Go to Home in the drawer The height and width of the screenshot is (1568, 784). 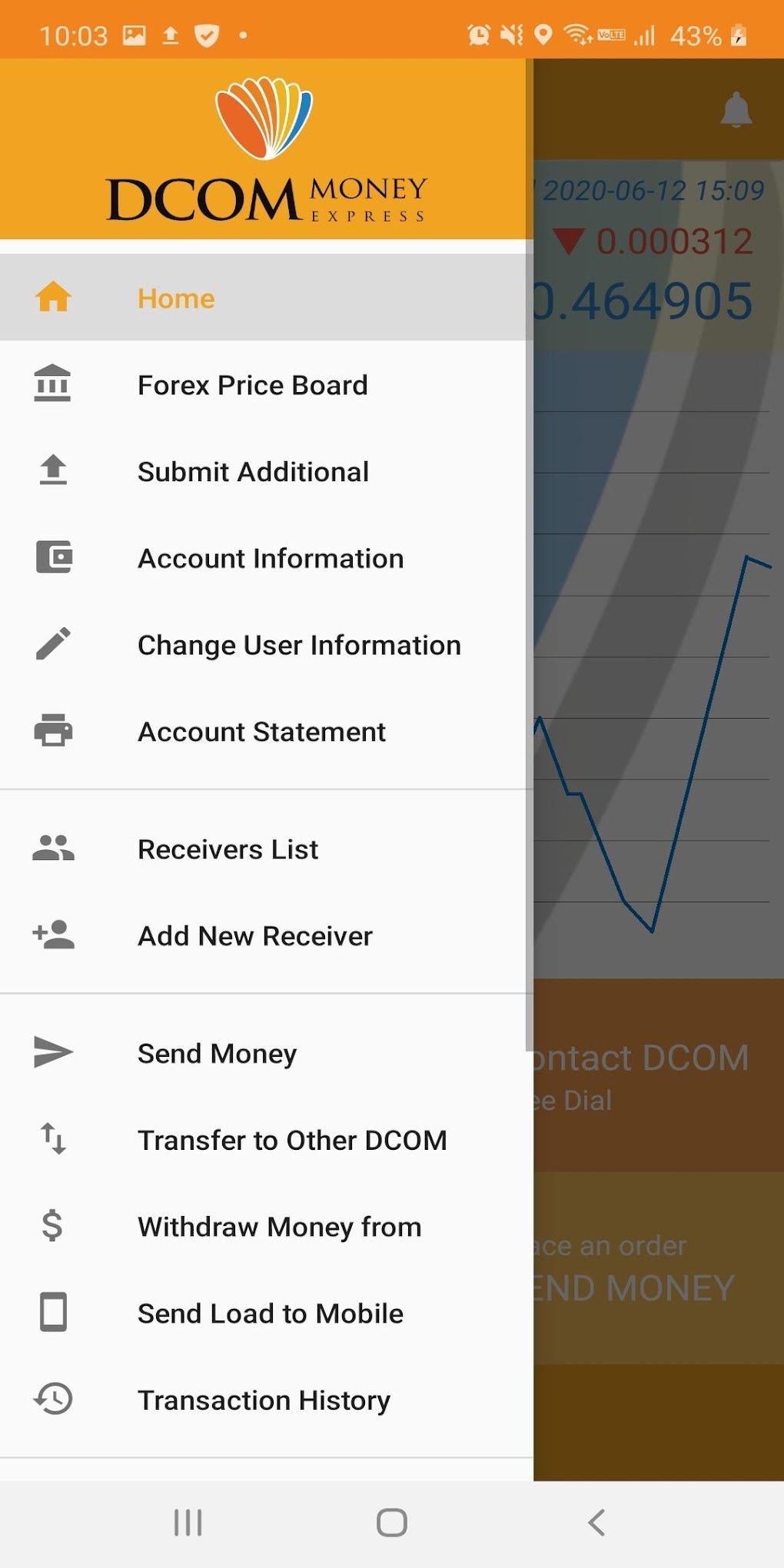[x=176, y=298]
